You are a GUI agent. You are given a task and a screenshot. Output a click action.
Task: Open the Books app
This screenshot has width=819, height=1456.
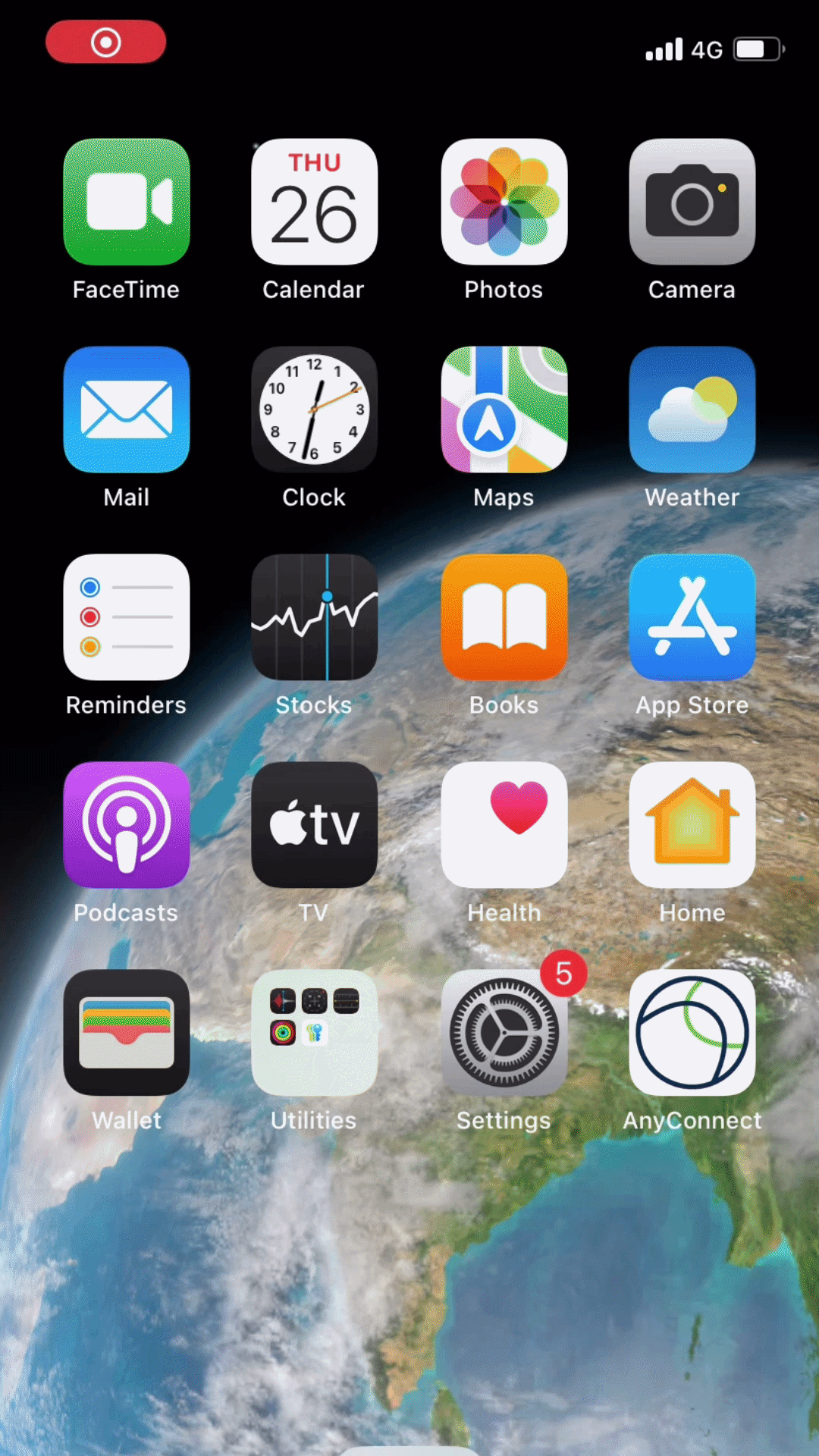pos(504,617)
